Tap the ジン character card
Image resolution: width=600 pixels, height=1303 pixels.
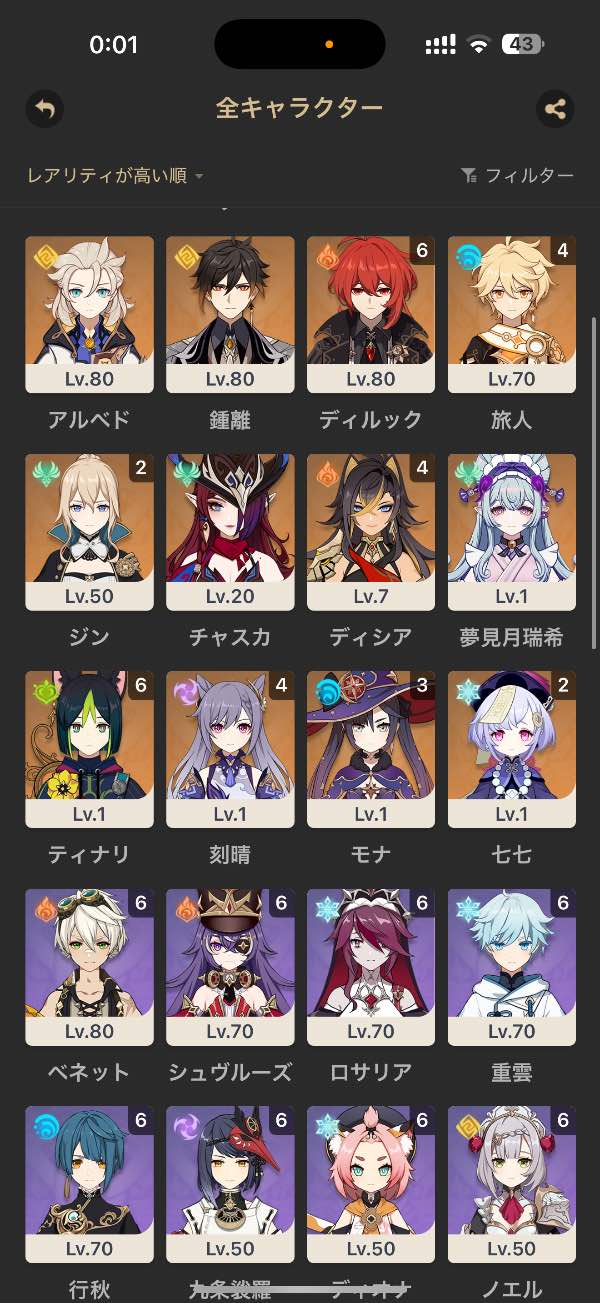coord(90,531)
